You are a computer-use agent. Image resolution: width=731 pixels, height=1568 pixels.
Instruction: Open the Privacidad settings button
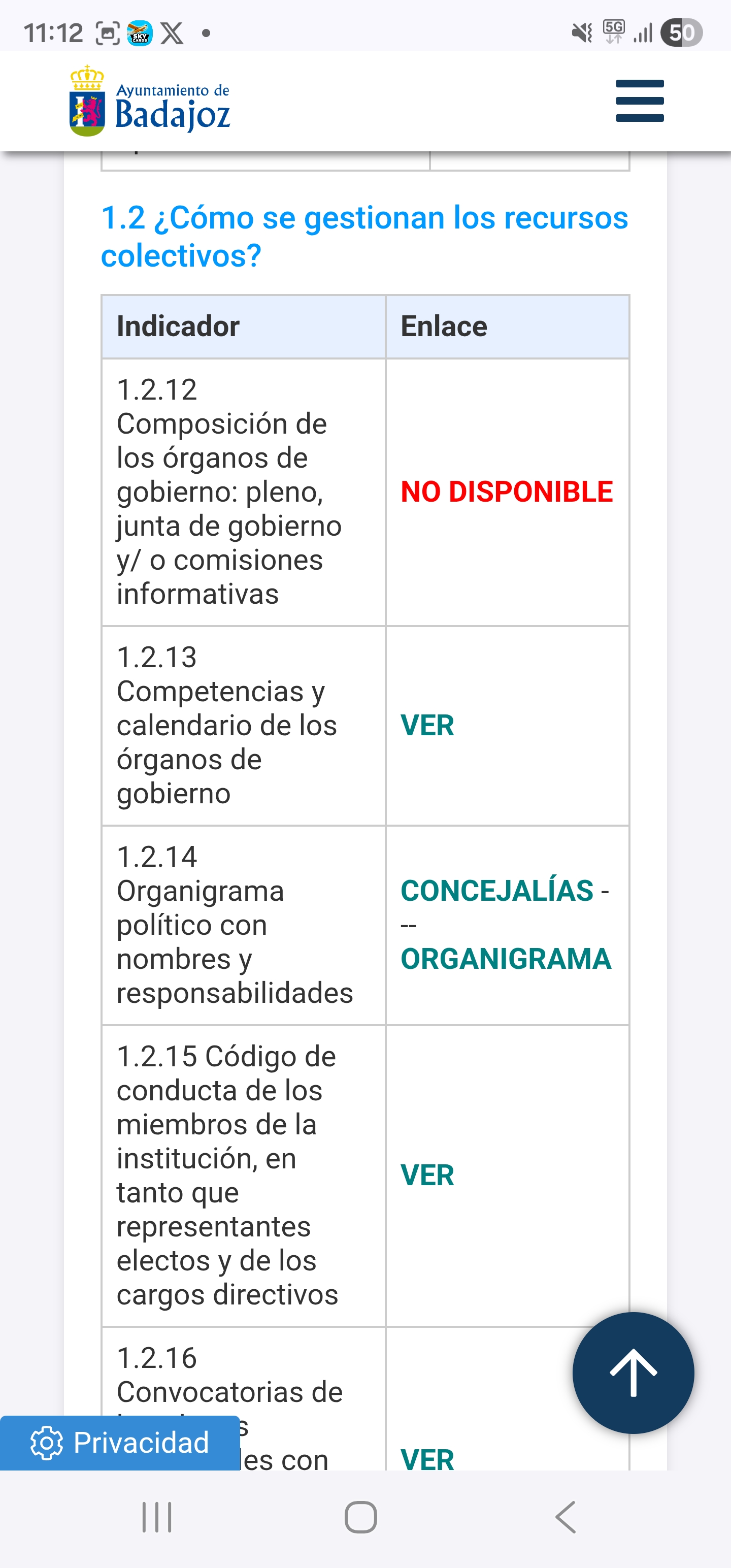[x=120, y=1443]
